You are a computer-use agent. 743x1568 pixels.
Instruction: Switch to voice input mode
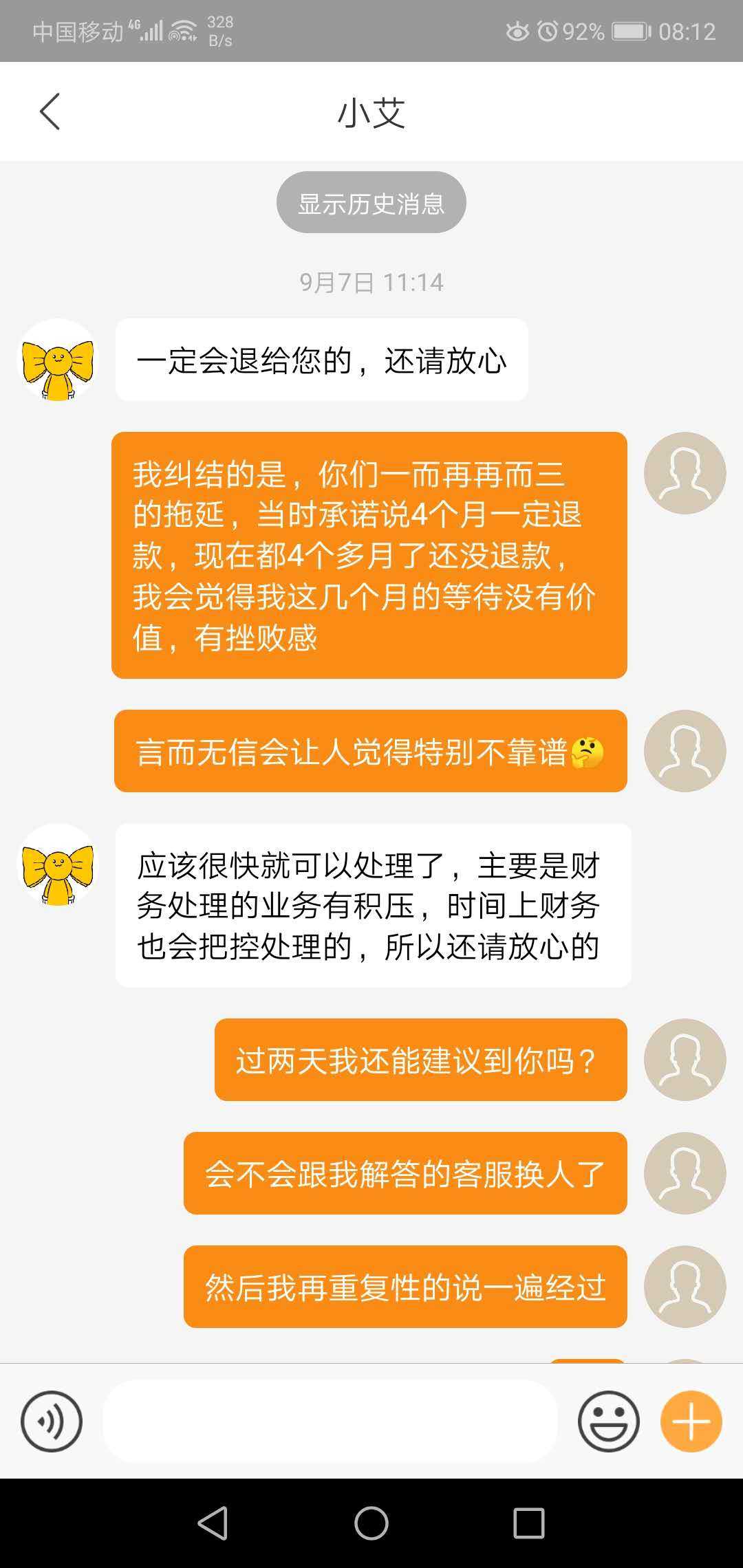pyautogui.click(x=52, y=1421)
